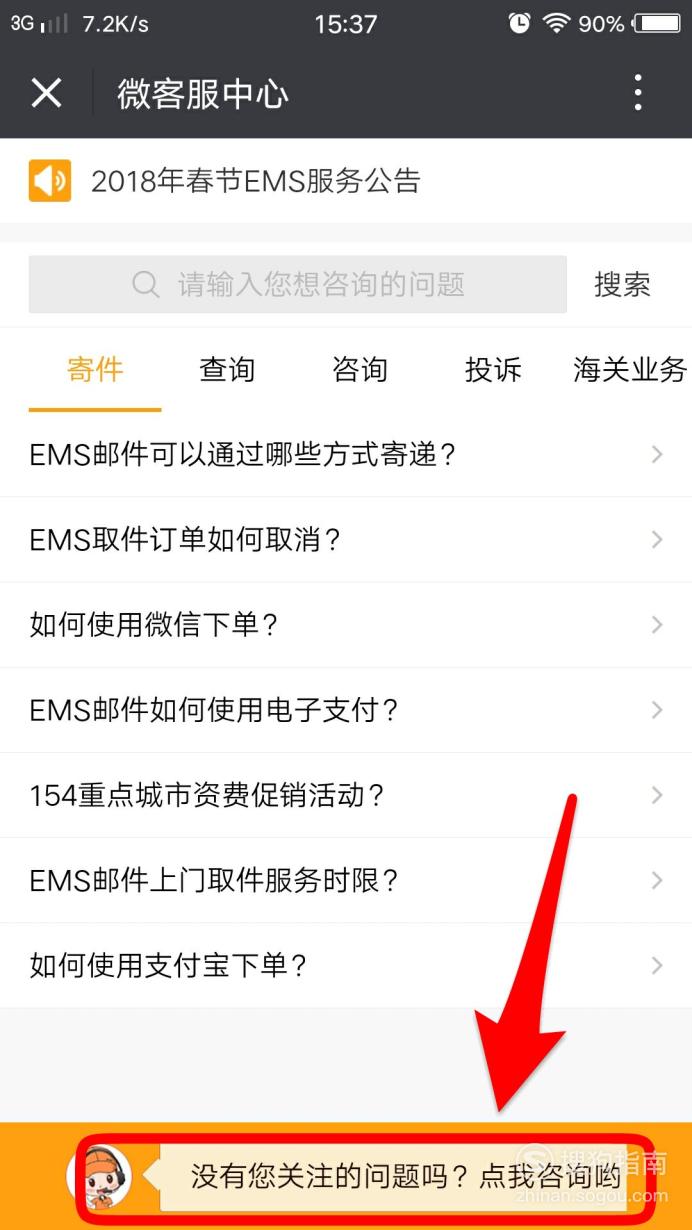Open 如何使用支付宝下单 question

pyautogui.click(x=346, y=965)
